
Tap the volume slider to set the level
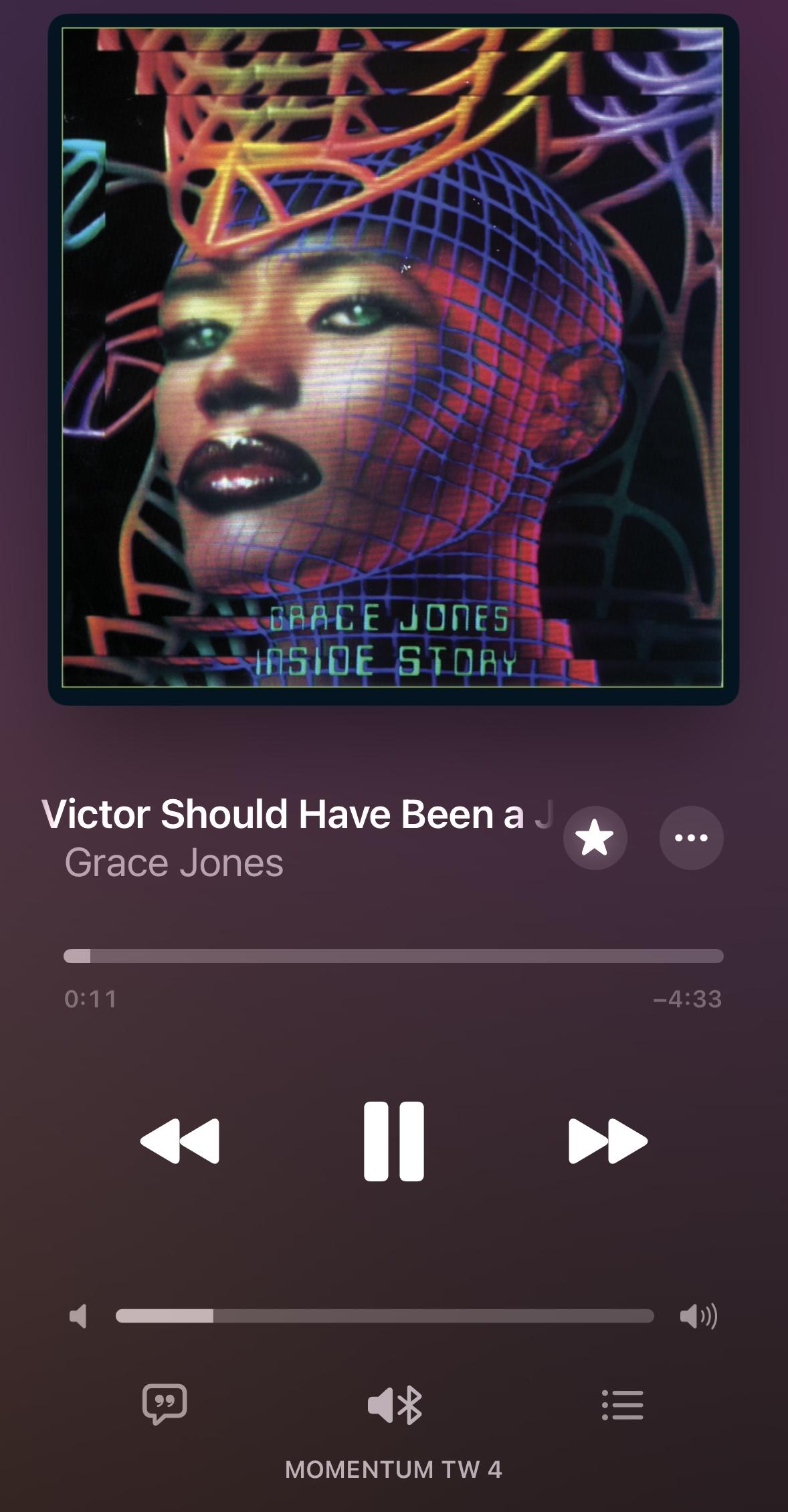pos(385,1316)
